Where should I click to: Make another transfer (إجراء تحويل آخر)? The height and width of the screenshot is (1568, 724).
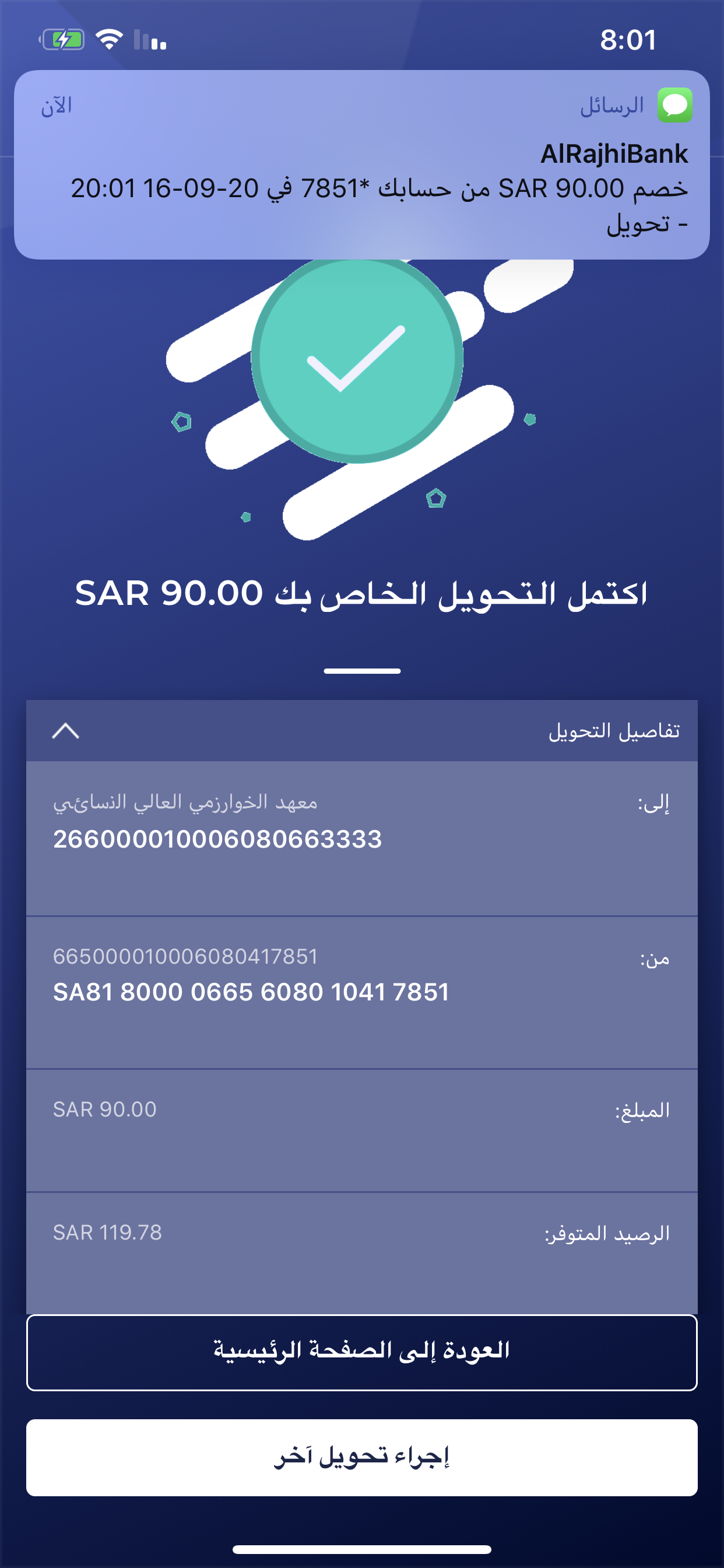tap(362, 1457)
